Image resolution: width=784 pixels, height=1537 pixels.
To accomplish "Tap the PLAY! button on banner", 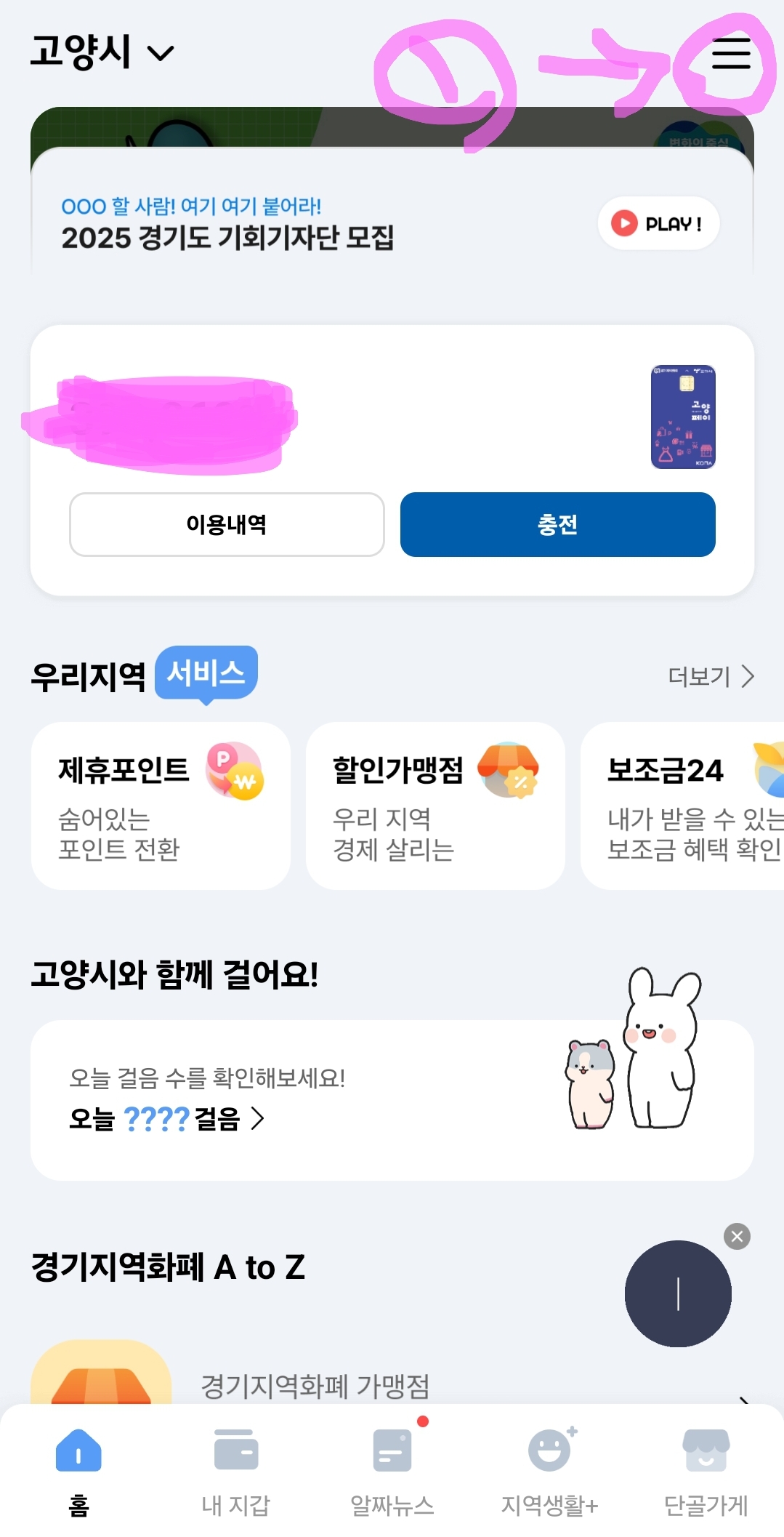I will pyautogui.click(x=658, y=223).
